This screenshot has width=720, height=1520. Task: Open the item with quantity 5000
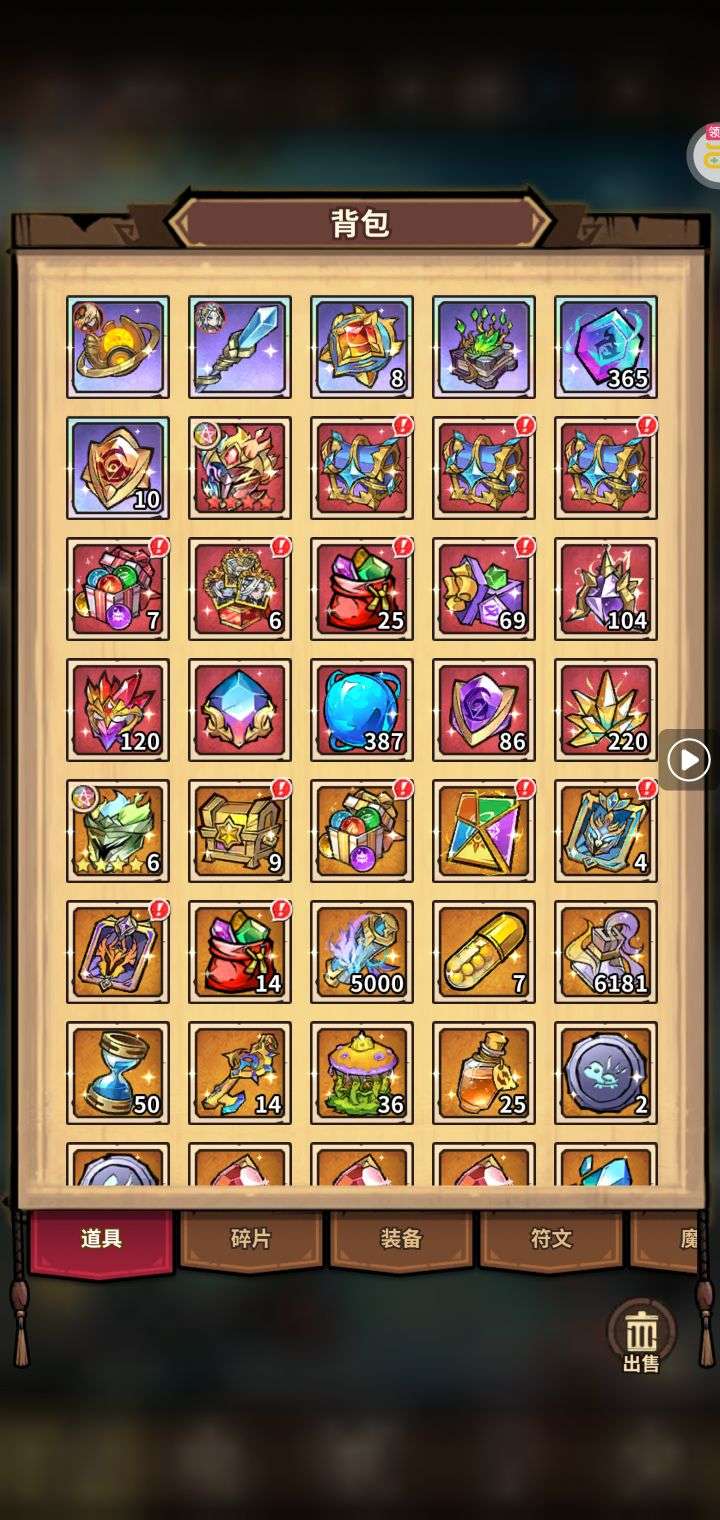coord(362,951)
